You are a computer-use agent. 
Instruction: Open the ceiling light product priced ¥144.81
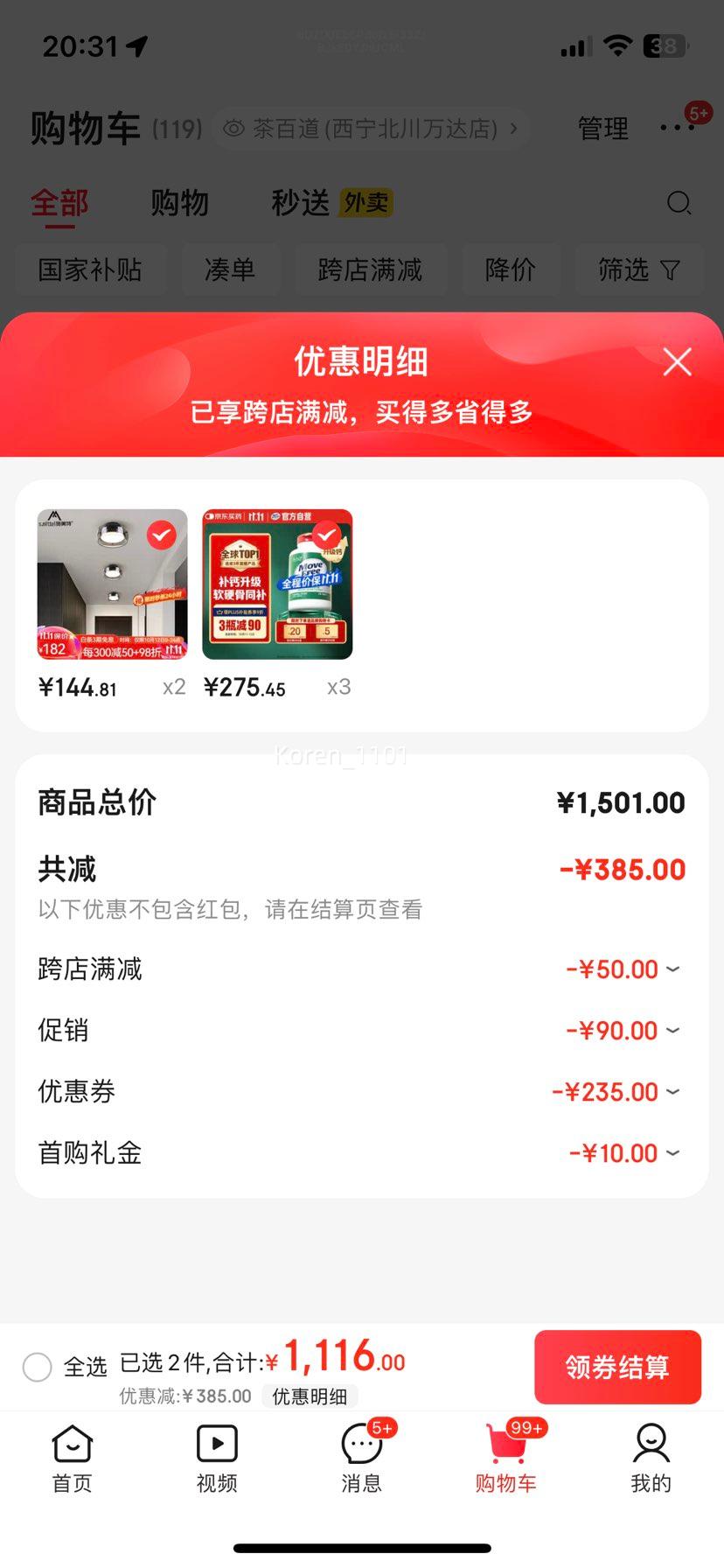[112, 584]
